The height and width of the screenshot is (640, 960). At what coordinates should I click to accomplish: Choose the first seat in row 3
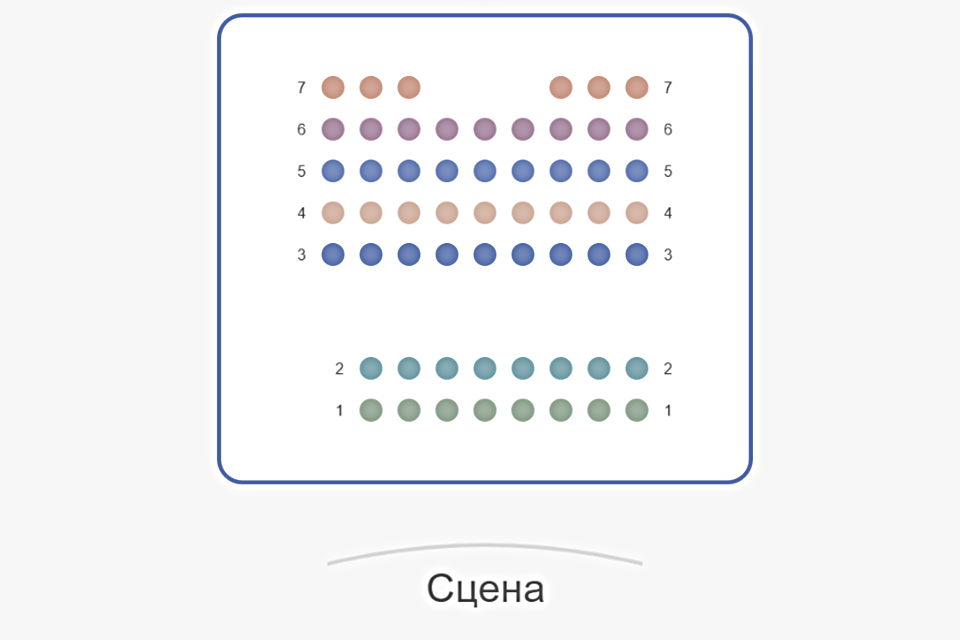[333, 255]
